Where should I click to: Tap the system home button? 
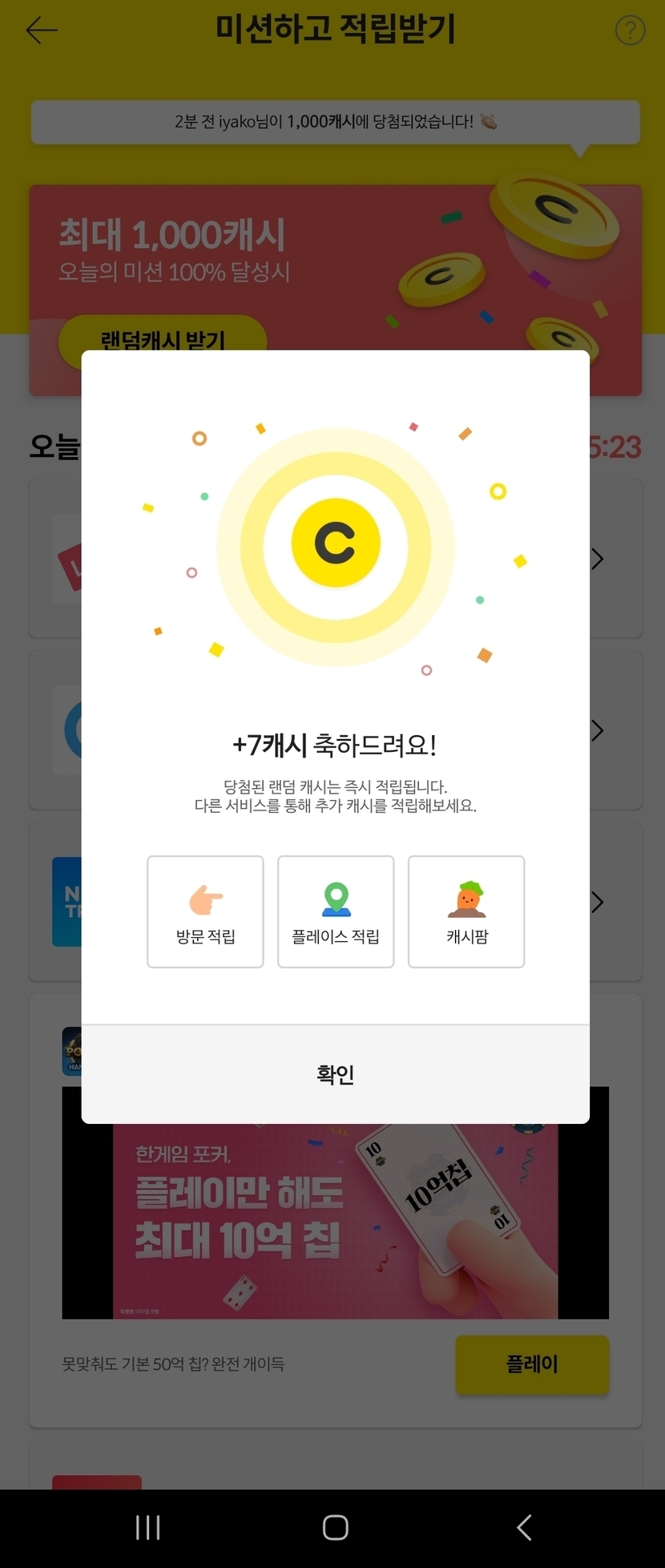(x=335, y=1527)
